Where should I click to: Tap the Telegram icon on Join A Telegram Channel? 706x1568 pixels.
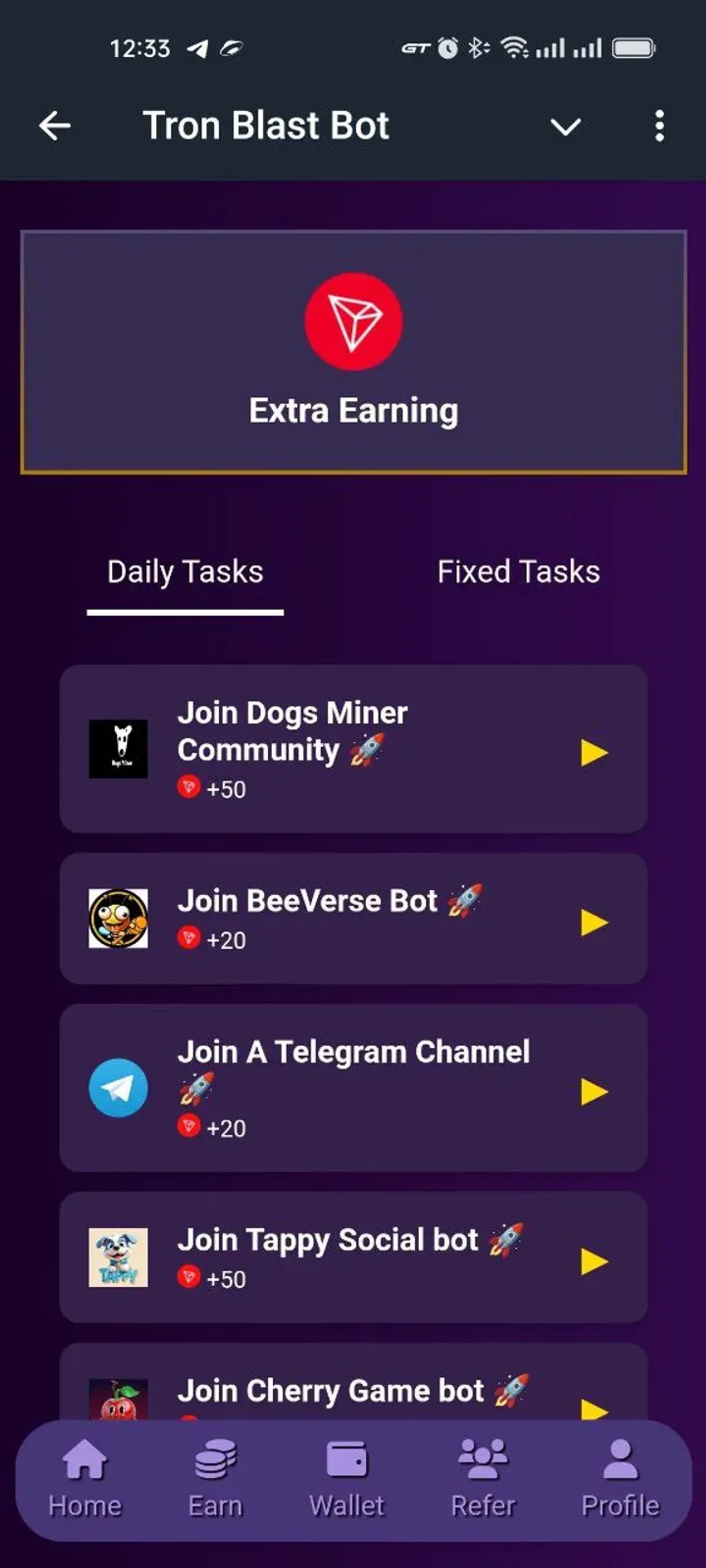tap(120, 1089)
